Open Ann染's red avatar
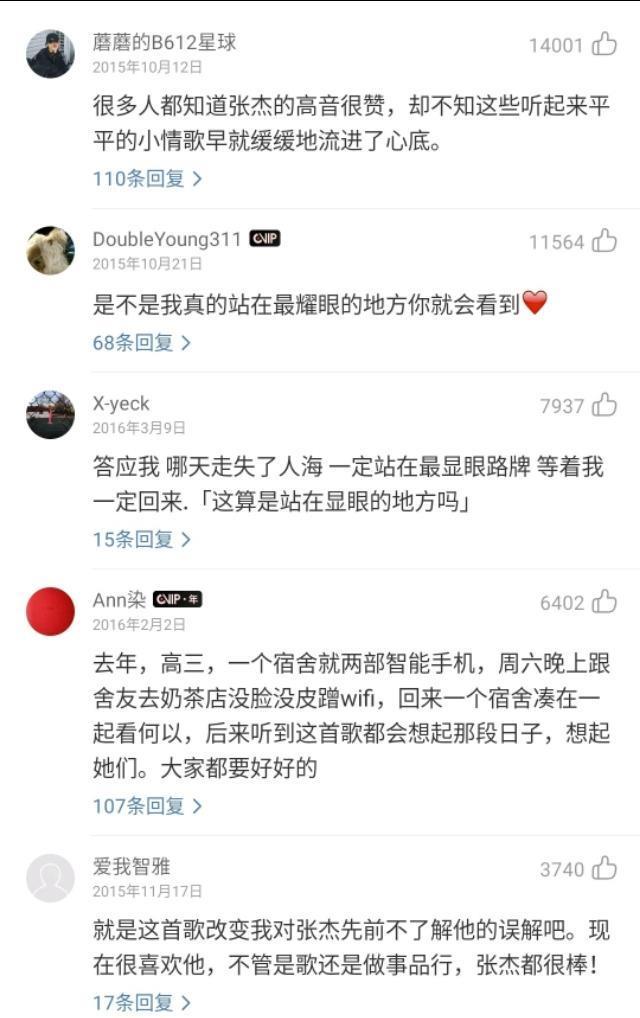Viewport: 640px width, 1018px height. (50, 611)
